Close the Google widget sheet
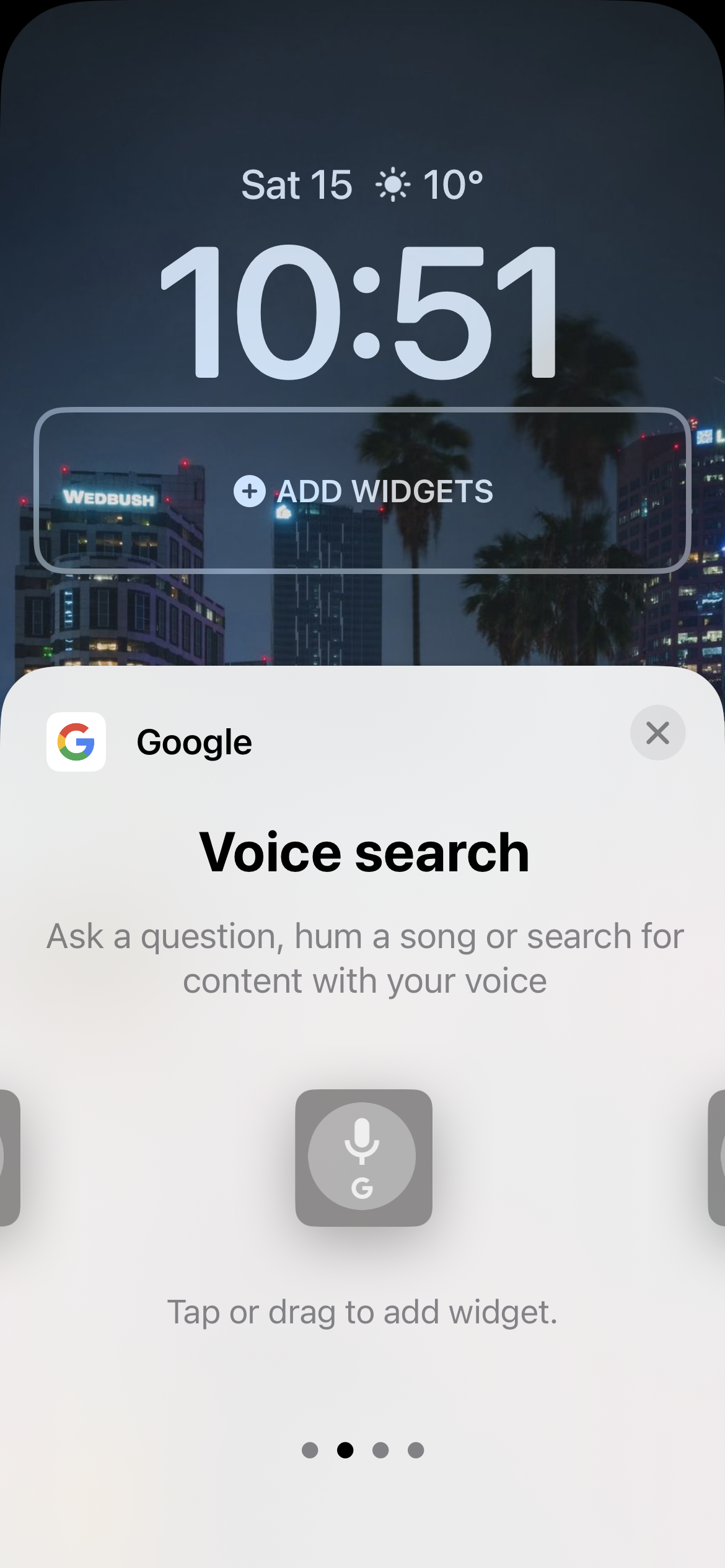 [x=657, y=733]
